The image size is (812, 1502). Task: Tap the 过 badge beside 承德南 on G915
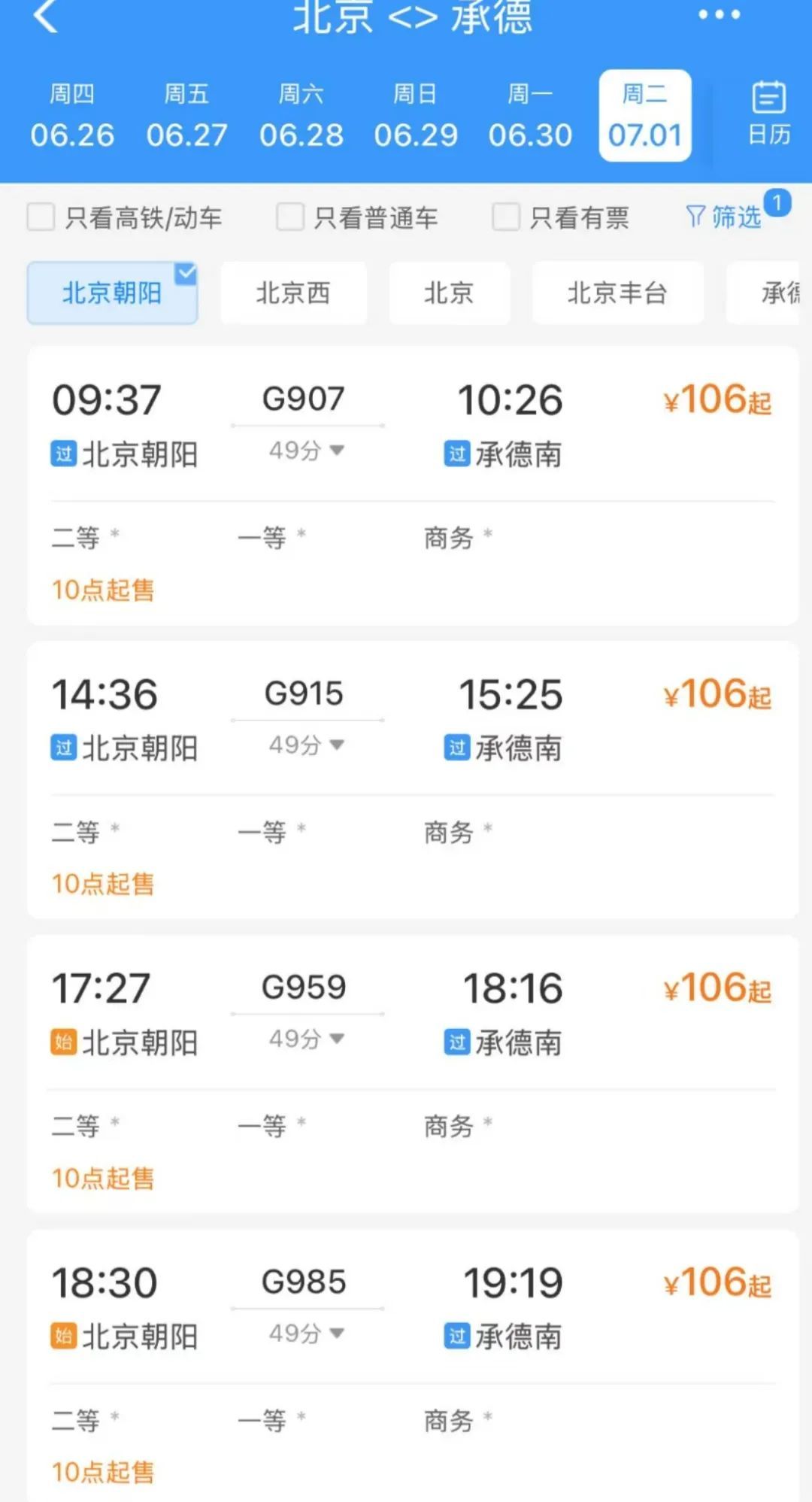456,748
